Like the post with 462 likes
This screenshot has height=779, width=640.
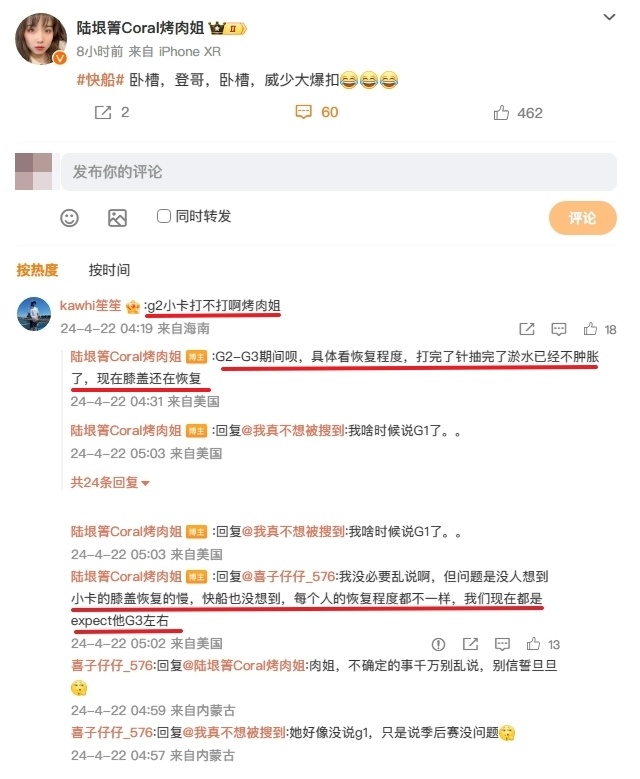coord(518,113)
